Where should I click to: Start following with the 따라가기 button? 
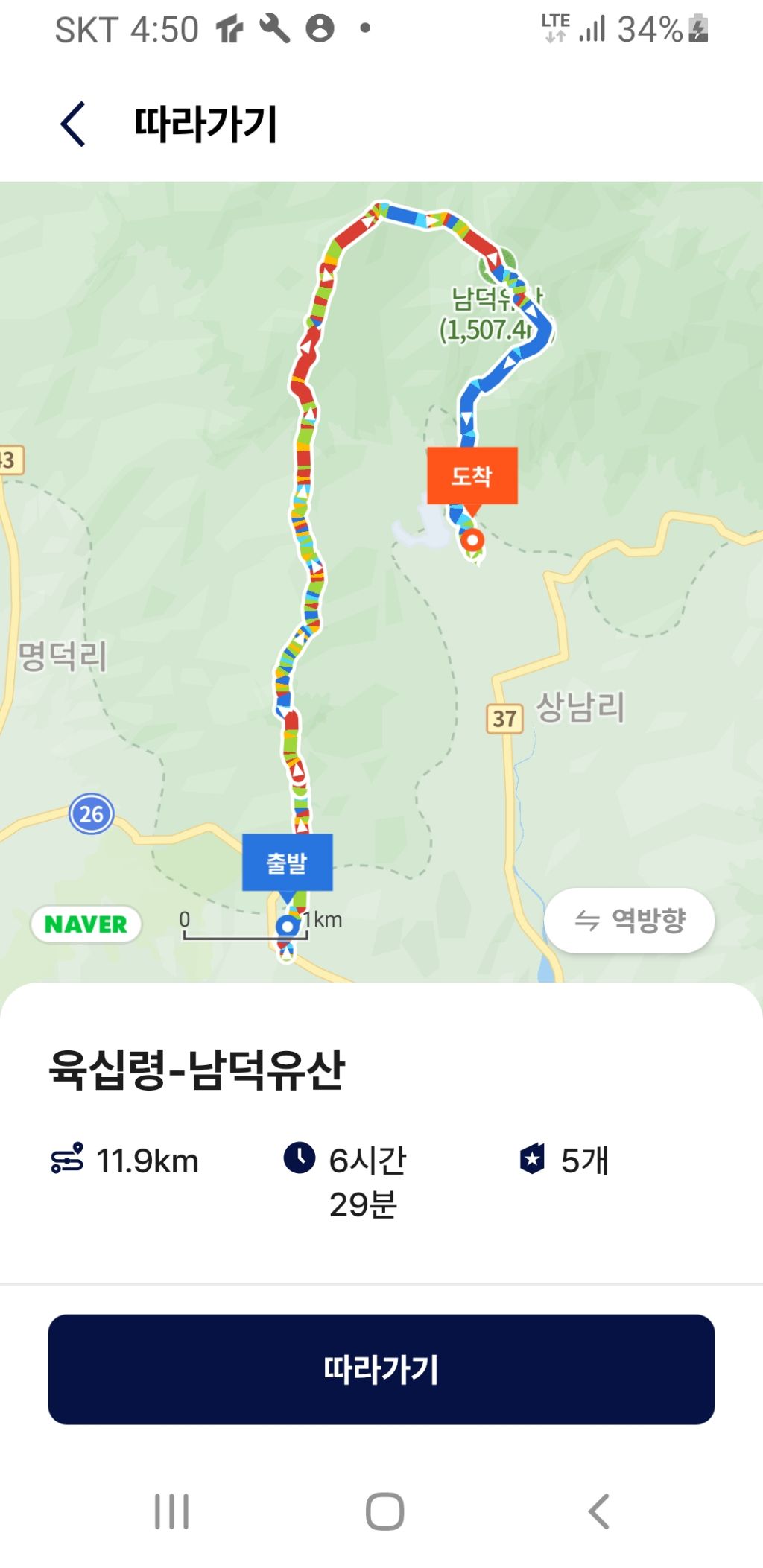pyautogui.click(x=381, y=1369)
